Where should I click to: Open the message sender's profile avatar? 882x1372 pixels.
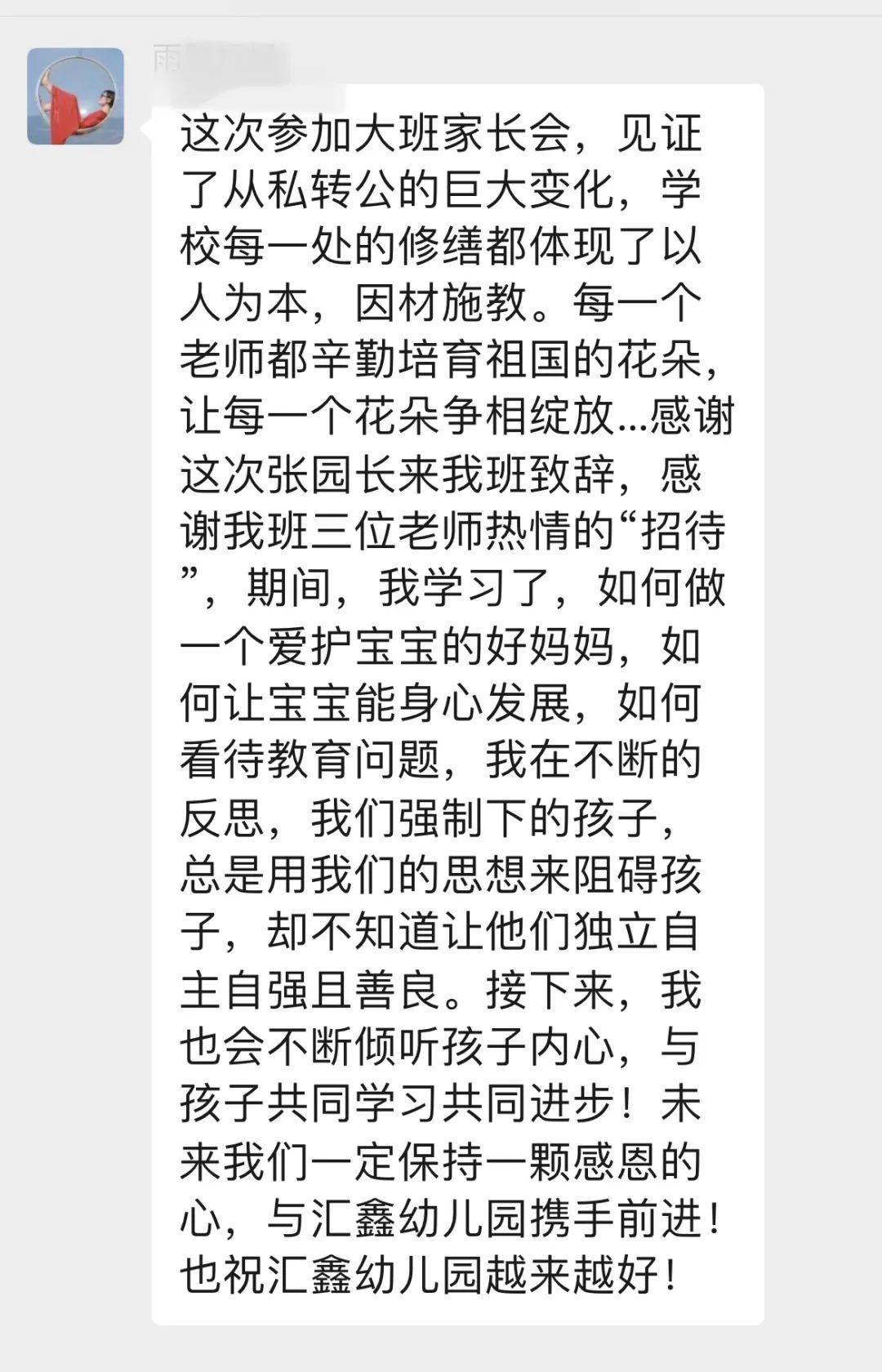pyautogui.click(x=75, y=96)
